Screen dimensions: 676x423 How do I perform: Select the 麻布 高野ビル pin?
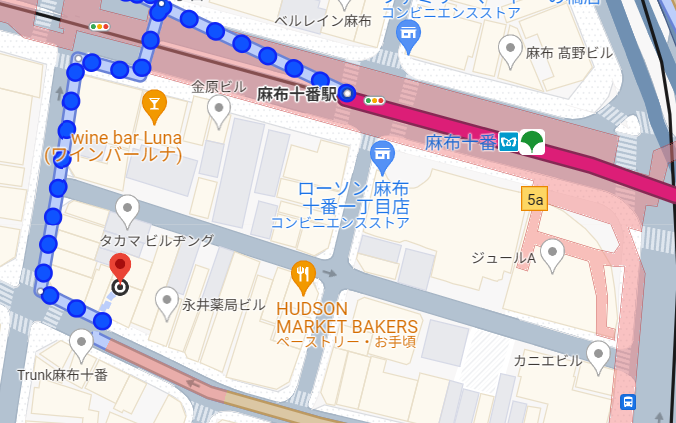(511, 49)
